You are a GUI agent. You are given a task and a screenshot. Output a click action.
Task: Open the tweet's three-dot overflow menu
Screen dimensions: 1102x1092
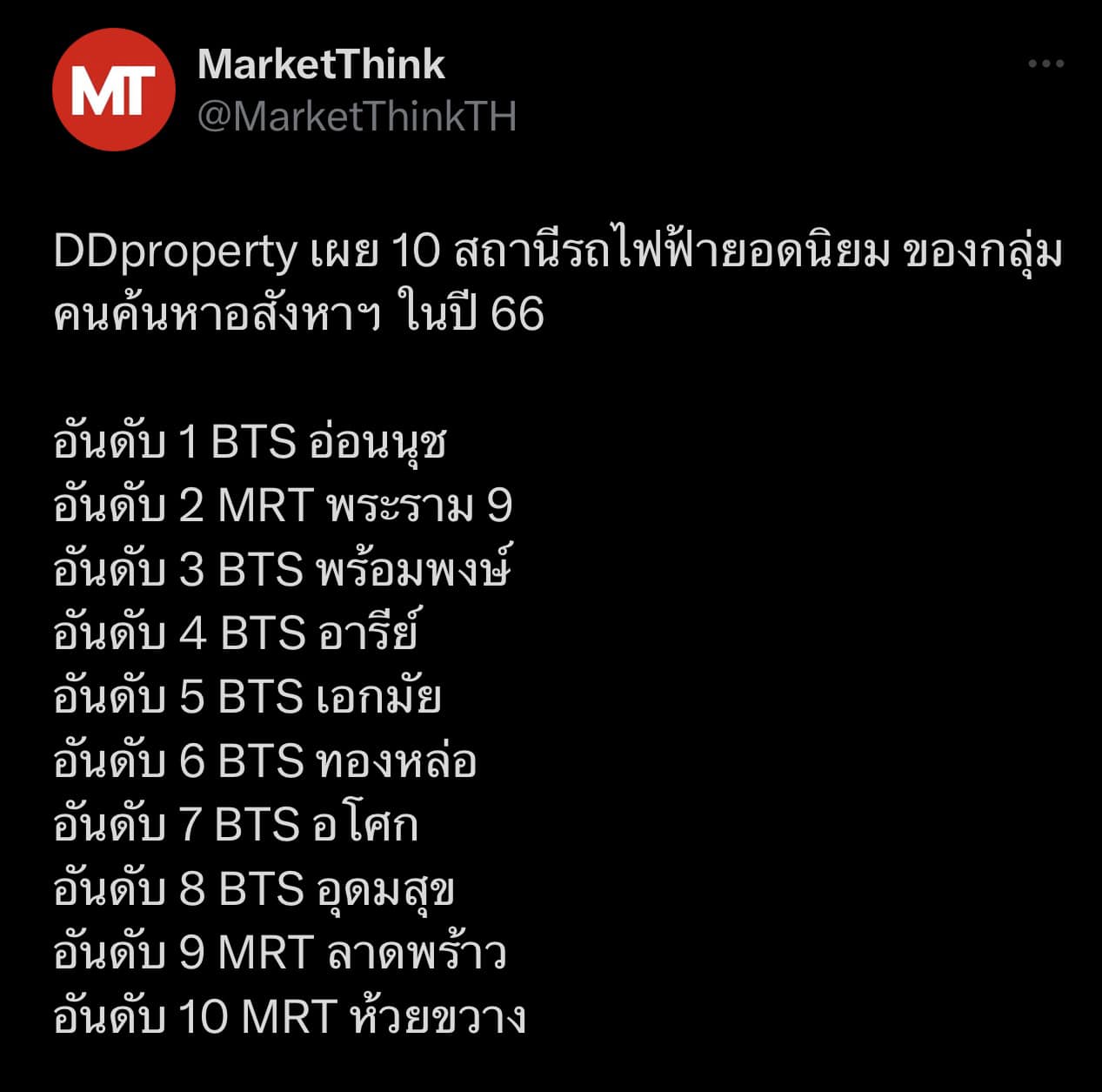(1045, 64)
